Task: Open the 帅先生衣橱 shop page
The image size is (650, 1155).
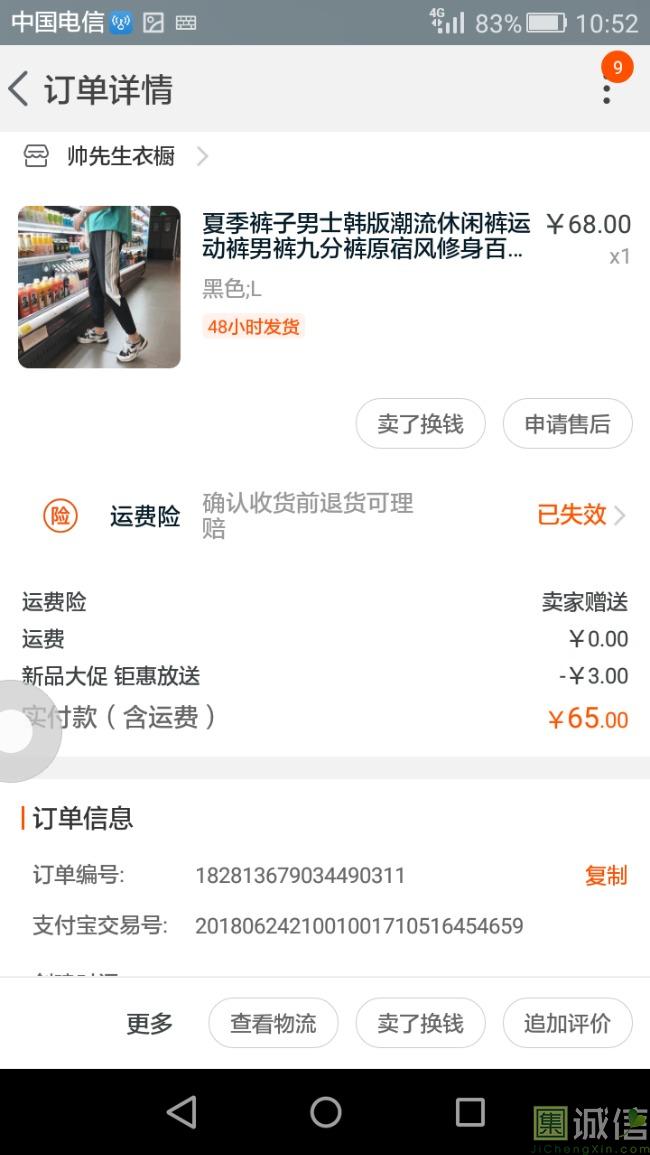Action: click(120, 156)
